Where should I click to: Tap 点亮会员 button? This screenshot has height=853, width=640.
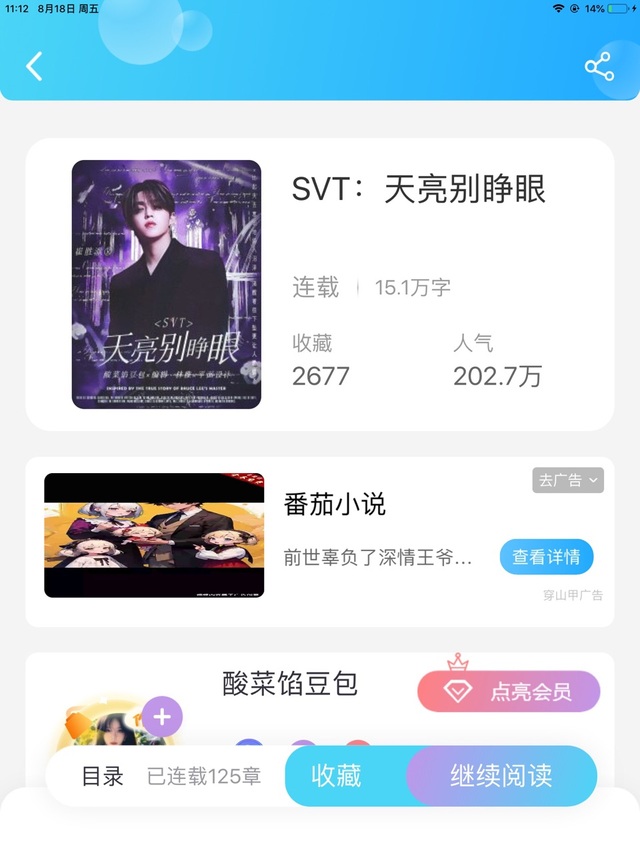pos(508,691)
